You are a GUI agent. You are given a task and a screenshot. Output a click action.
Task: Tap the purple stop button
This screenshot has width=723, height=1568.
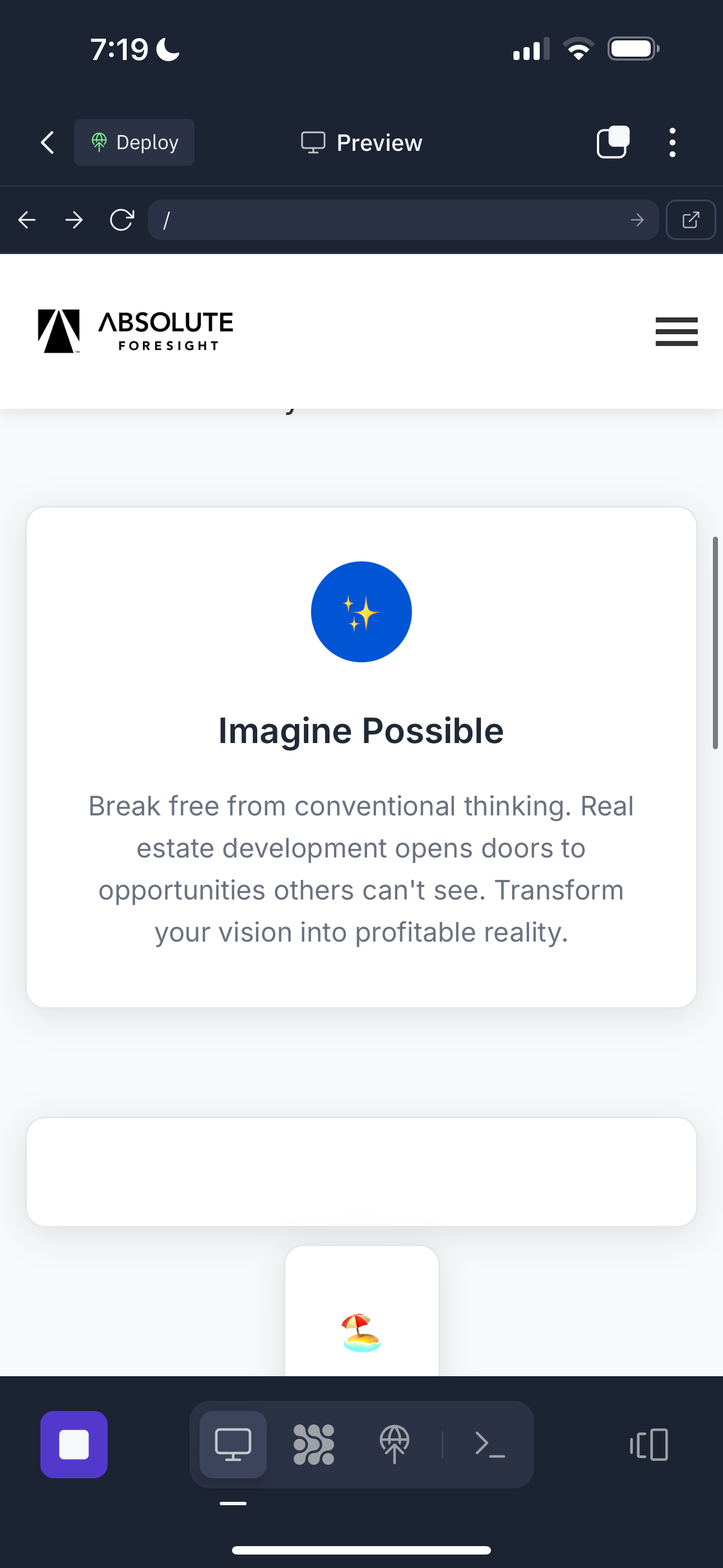click(74, 1445)
